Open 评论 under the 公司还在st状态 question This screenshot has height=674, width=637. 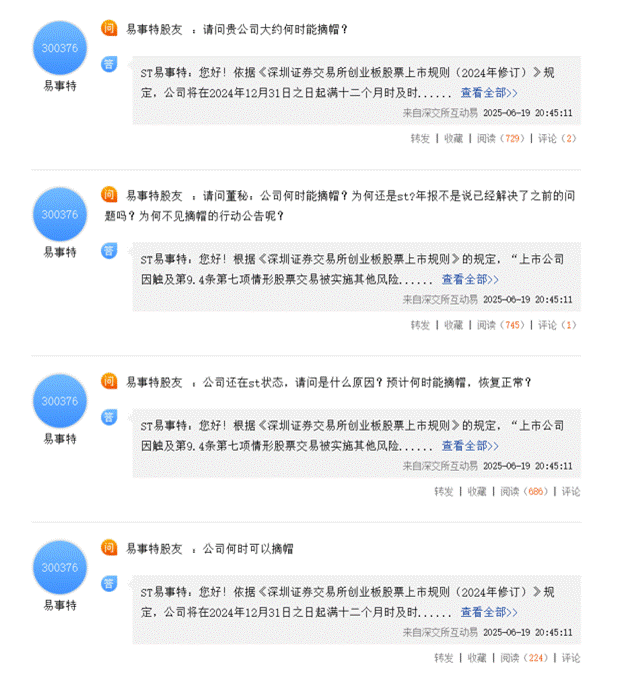pyautogui.click(x=571, y=491)
